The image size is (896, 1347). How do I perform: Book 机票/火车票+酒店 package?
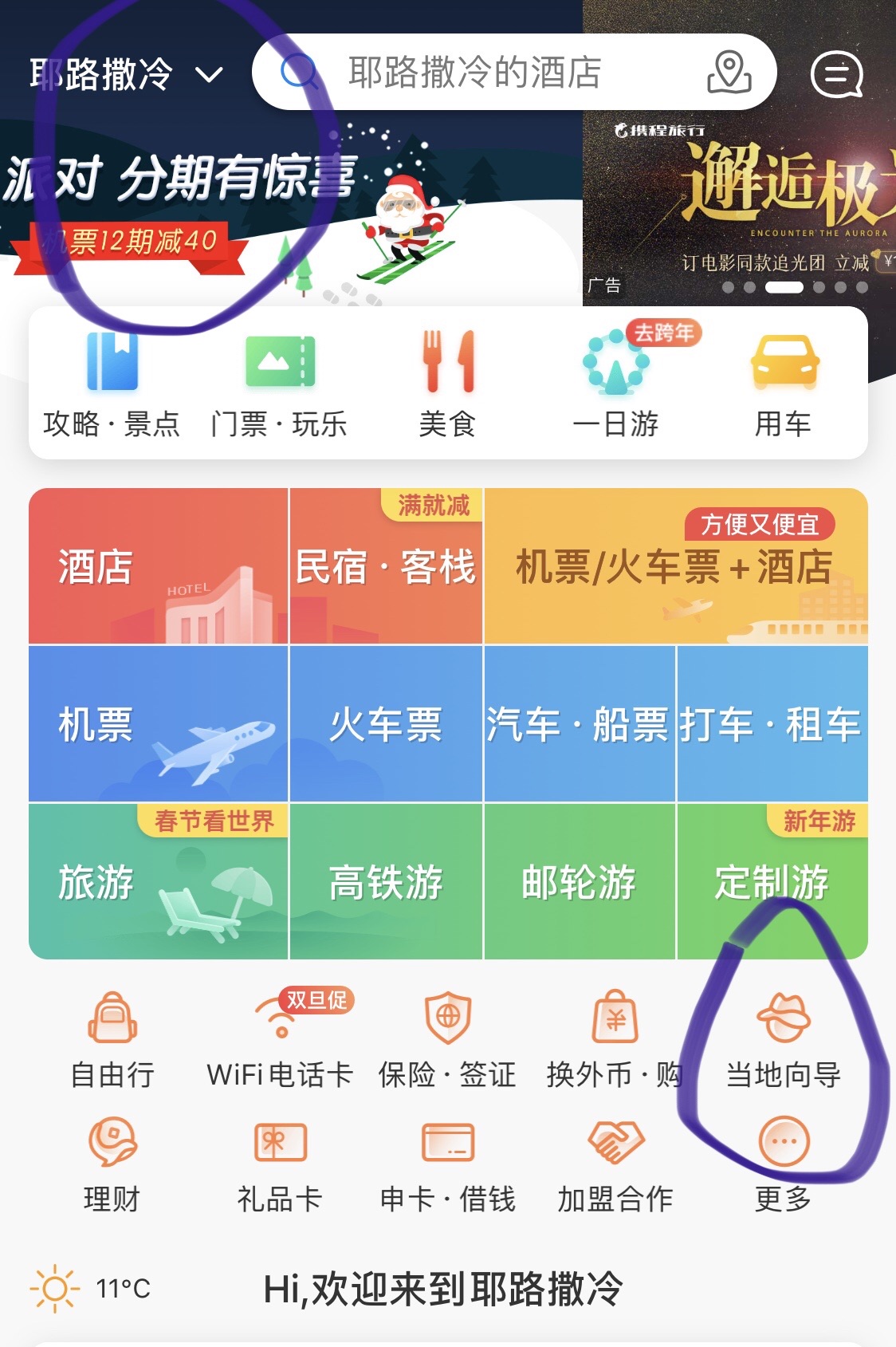pyautogui.click(x=675, y=566)
